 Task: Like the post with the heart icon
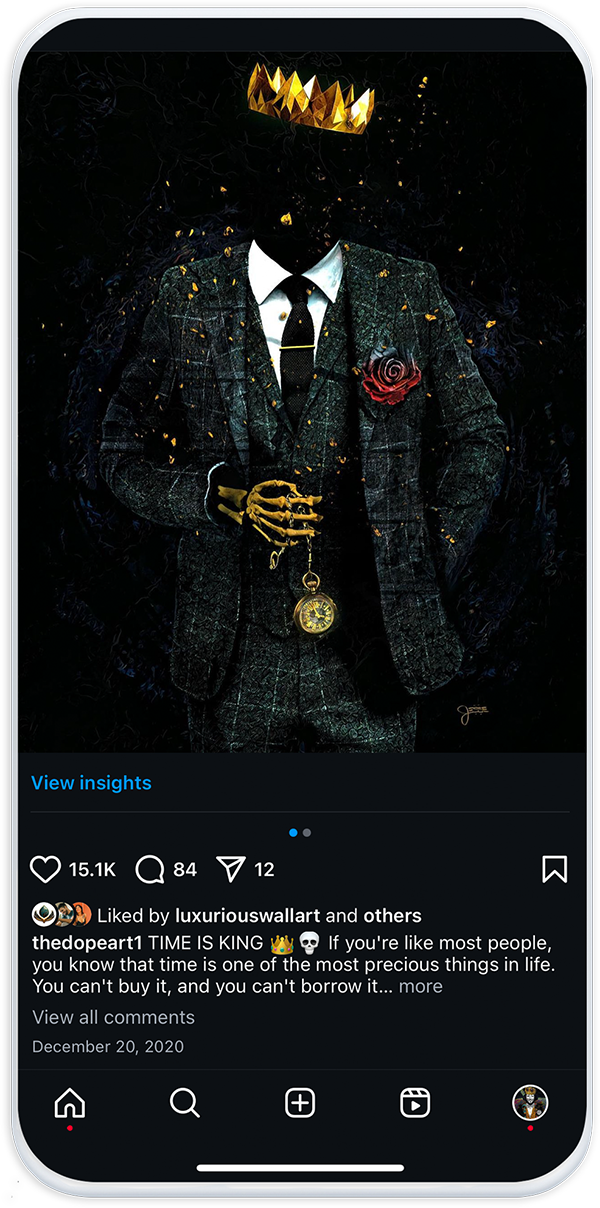click(46, 869)
